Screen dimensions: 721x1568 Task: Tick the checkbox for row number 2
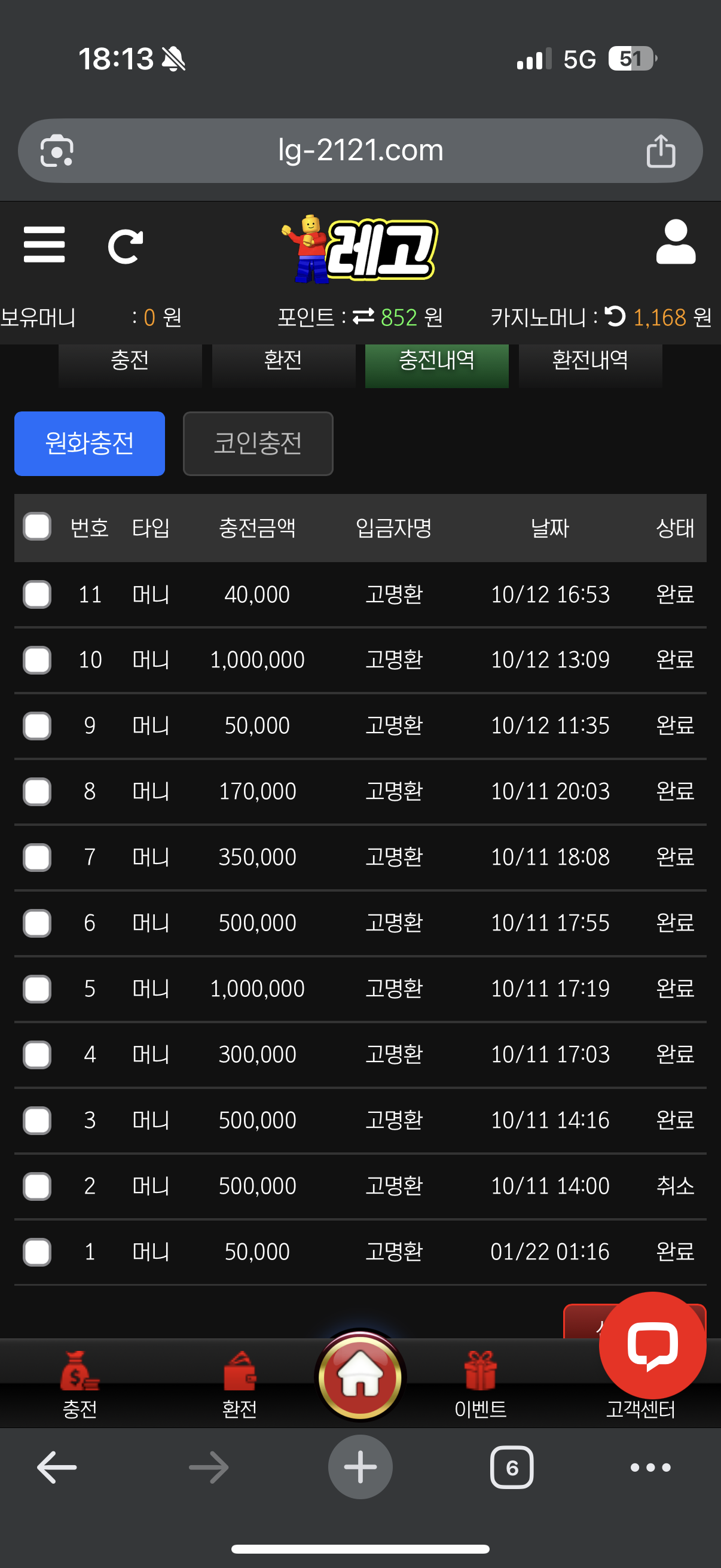pos(37,1186)
